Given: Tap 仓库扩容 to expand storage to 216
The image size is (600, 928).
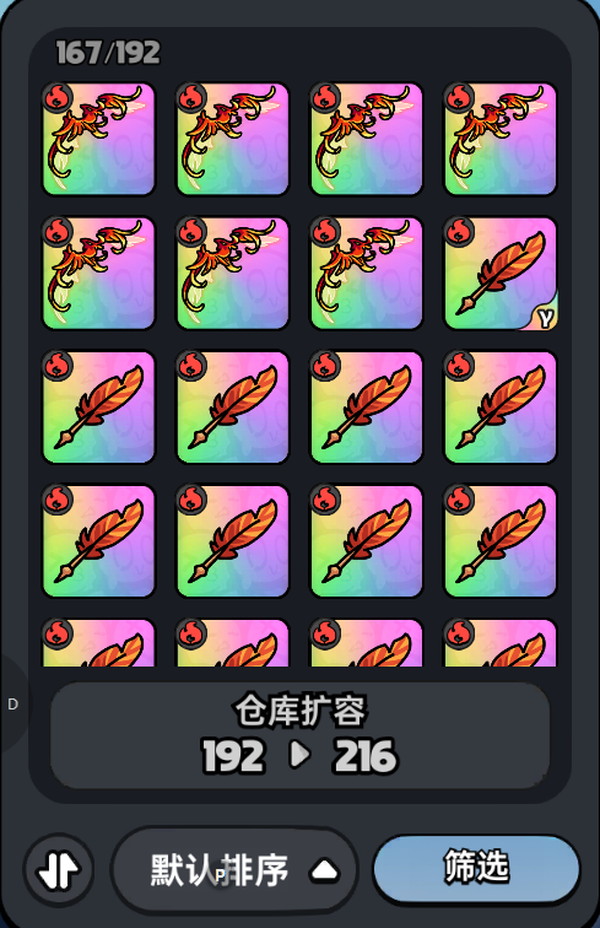Looking at the screenshot, I should (300, 736).
